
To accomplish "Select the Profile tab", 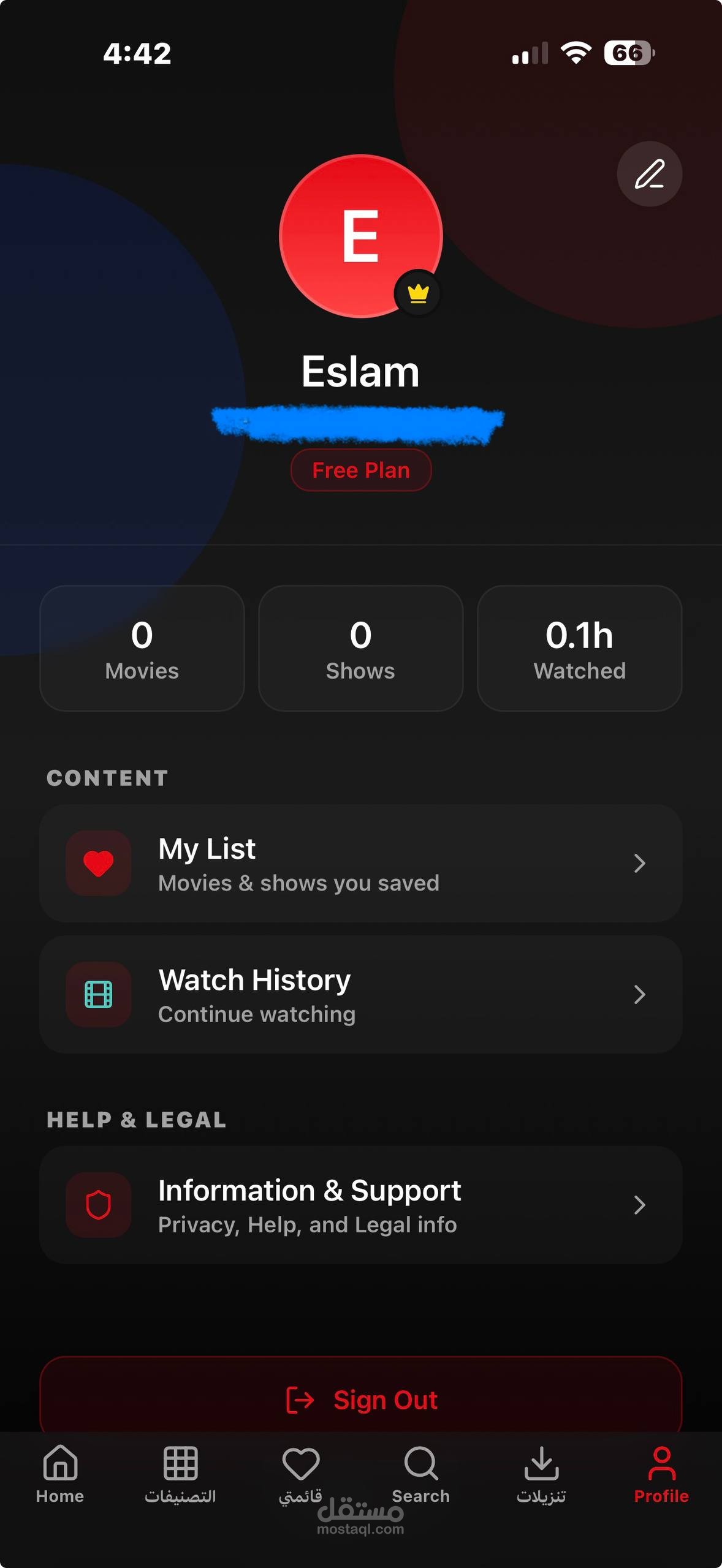I will point(661,1474).
